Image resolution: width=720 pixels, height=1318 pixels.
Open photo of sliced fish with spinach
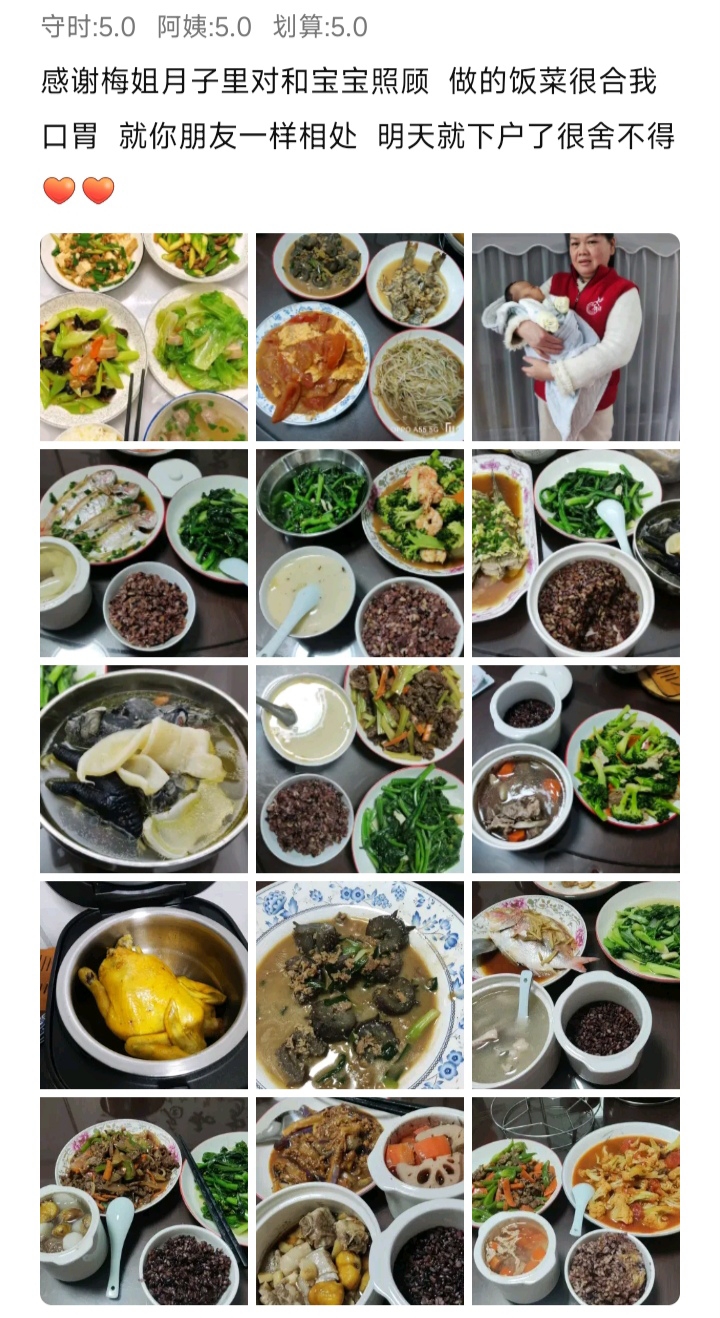[x=144, y=553]
